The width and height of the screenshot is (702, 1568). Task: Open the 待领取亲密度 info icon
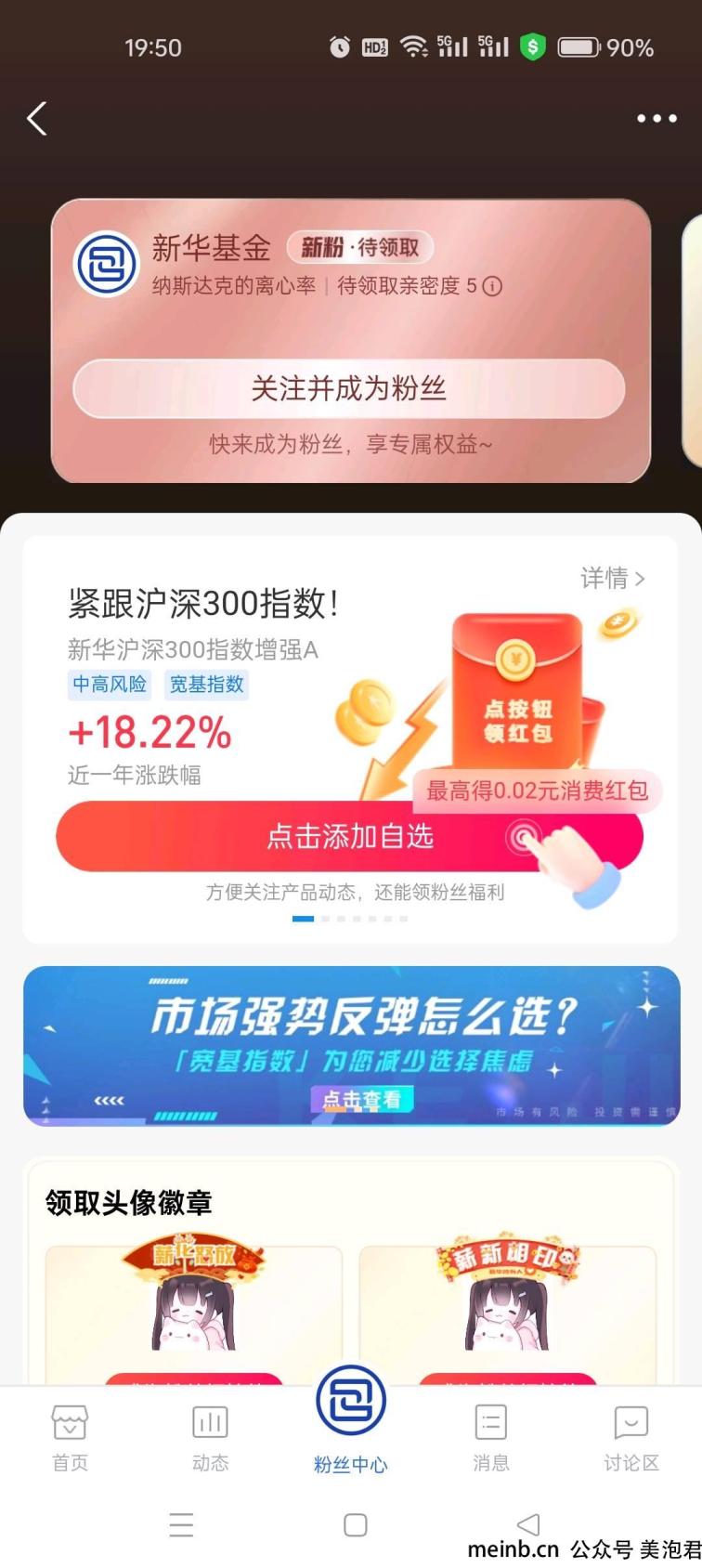pyautogui.click(x=493, y=286)
